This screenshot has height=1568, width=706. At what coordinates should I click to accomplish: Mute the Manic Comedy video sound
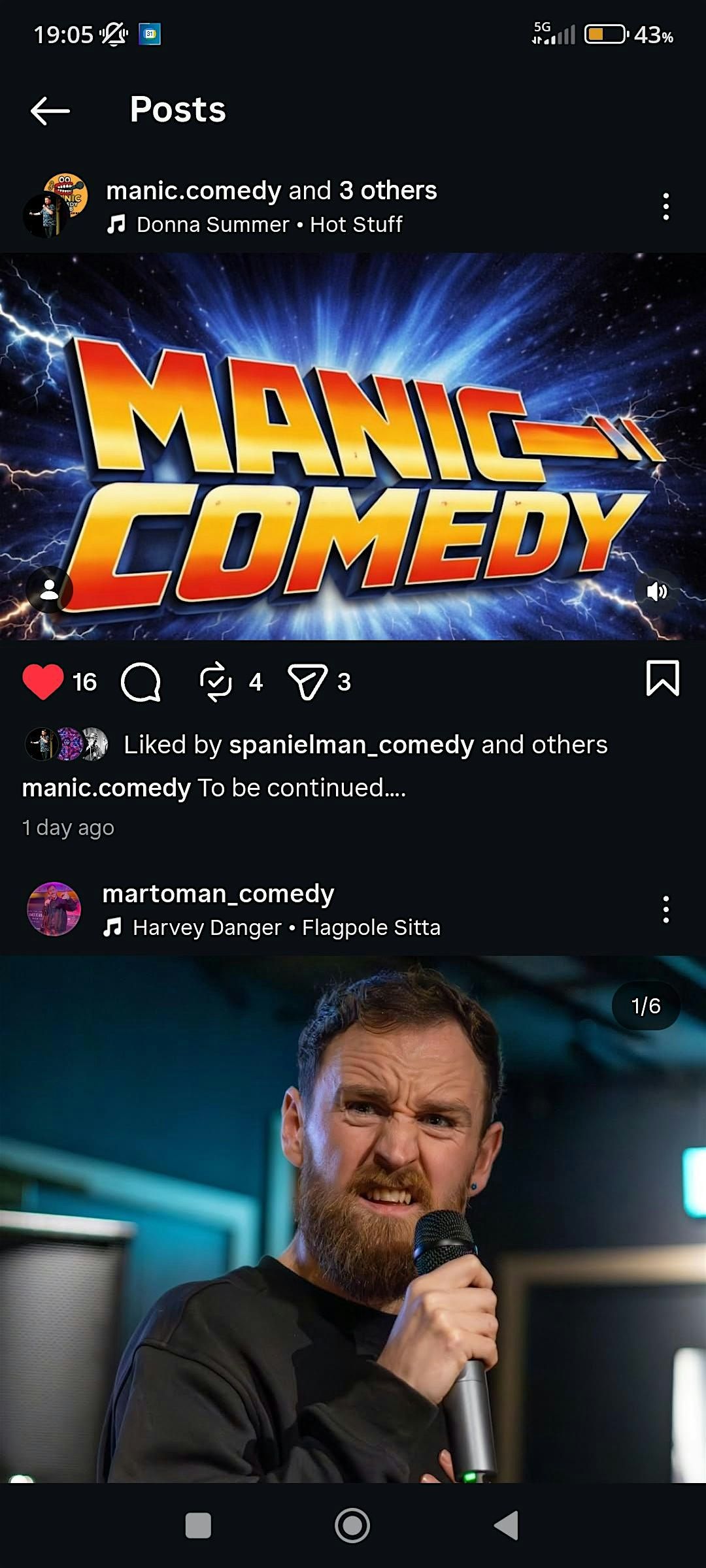tap(656, 591)
